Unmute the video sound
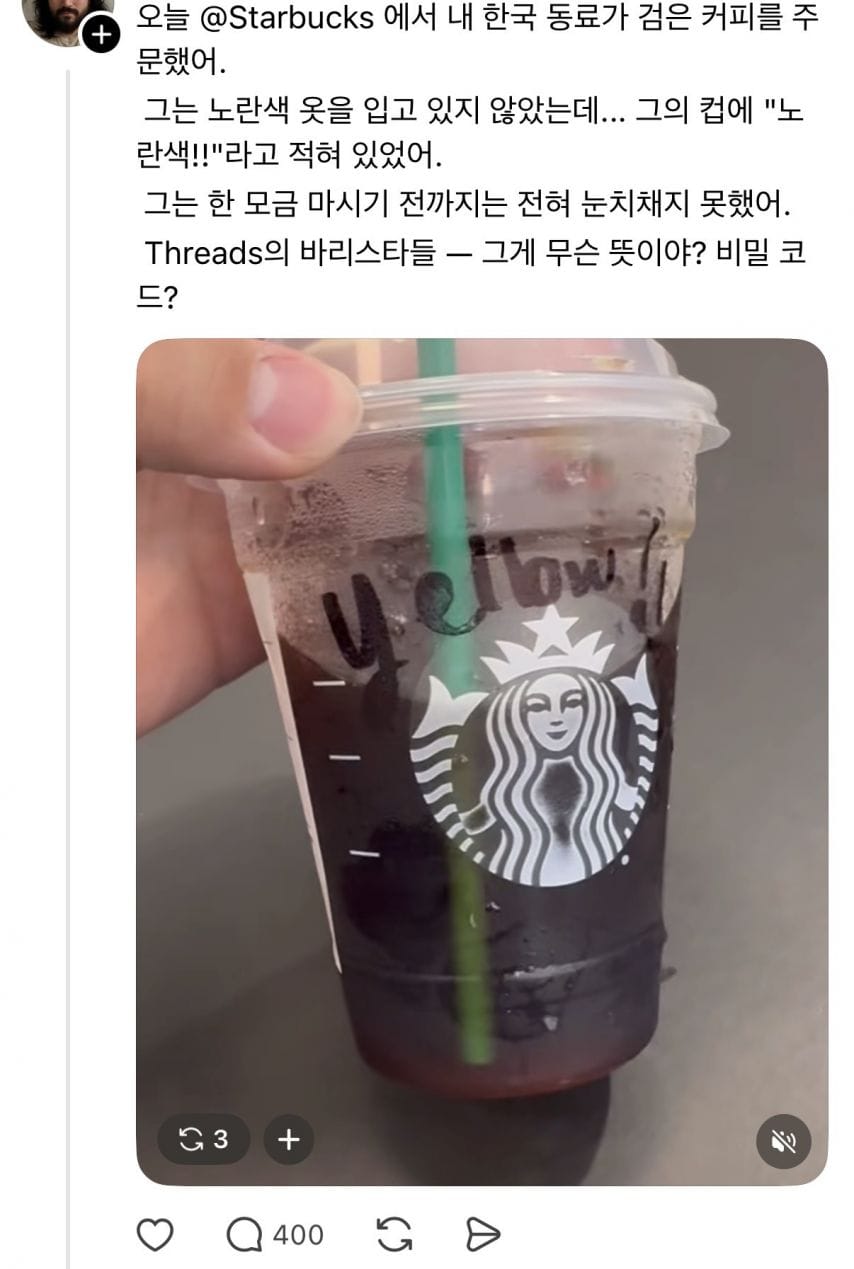 [783, 1141]
